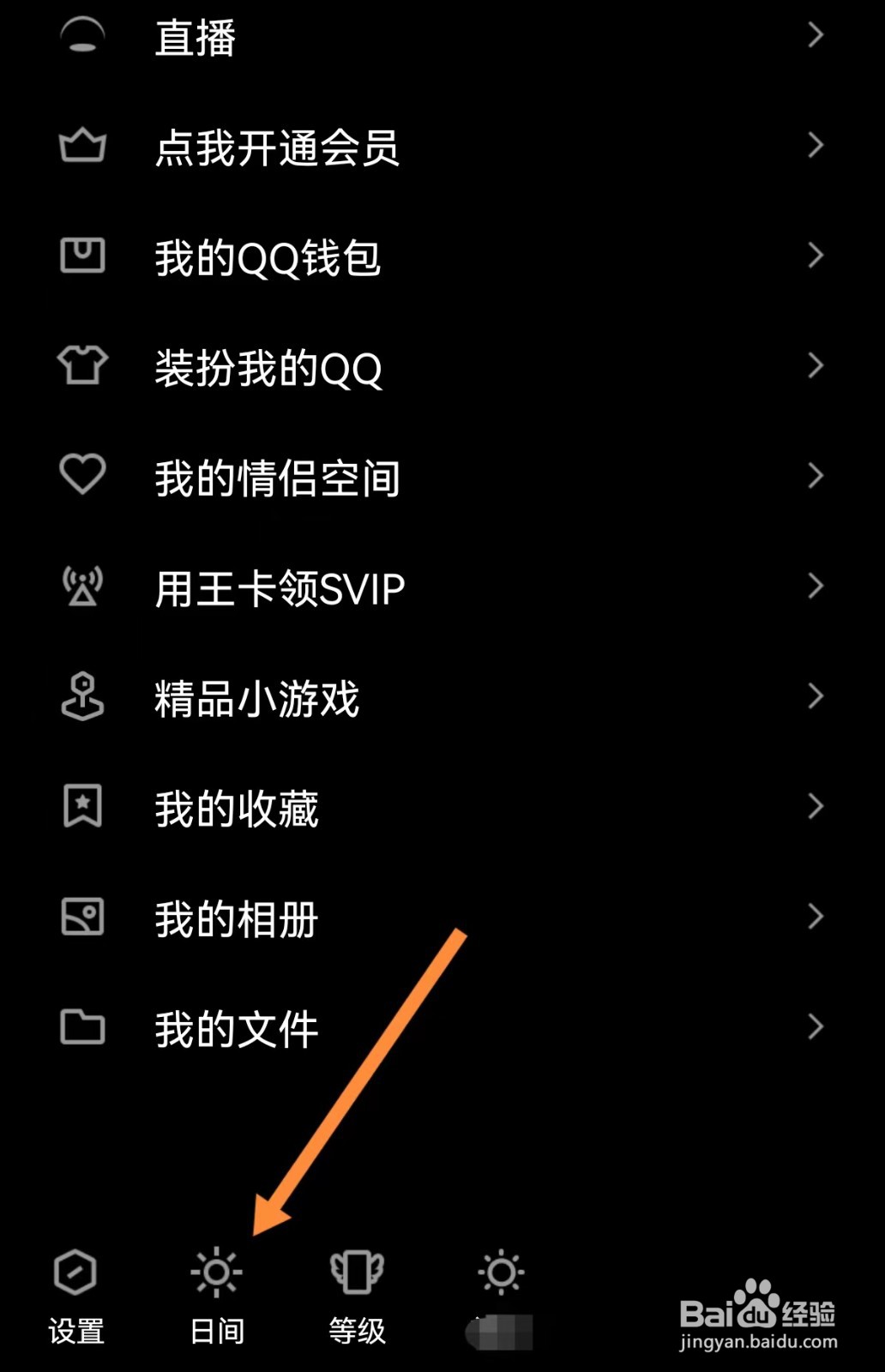The image size is (885, 1372).
Task: Switch the night mode brightness toggle
Action: [502, 1273]
